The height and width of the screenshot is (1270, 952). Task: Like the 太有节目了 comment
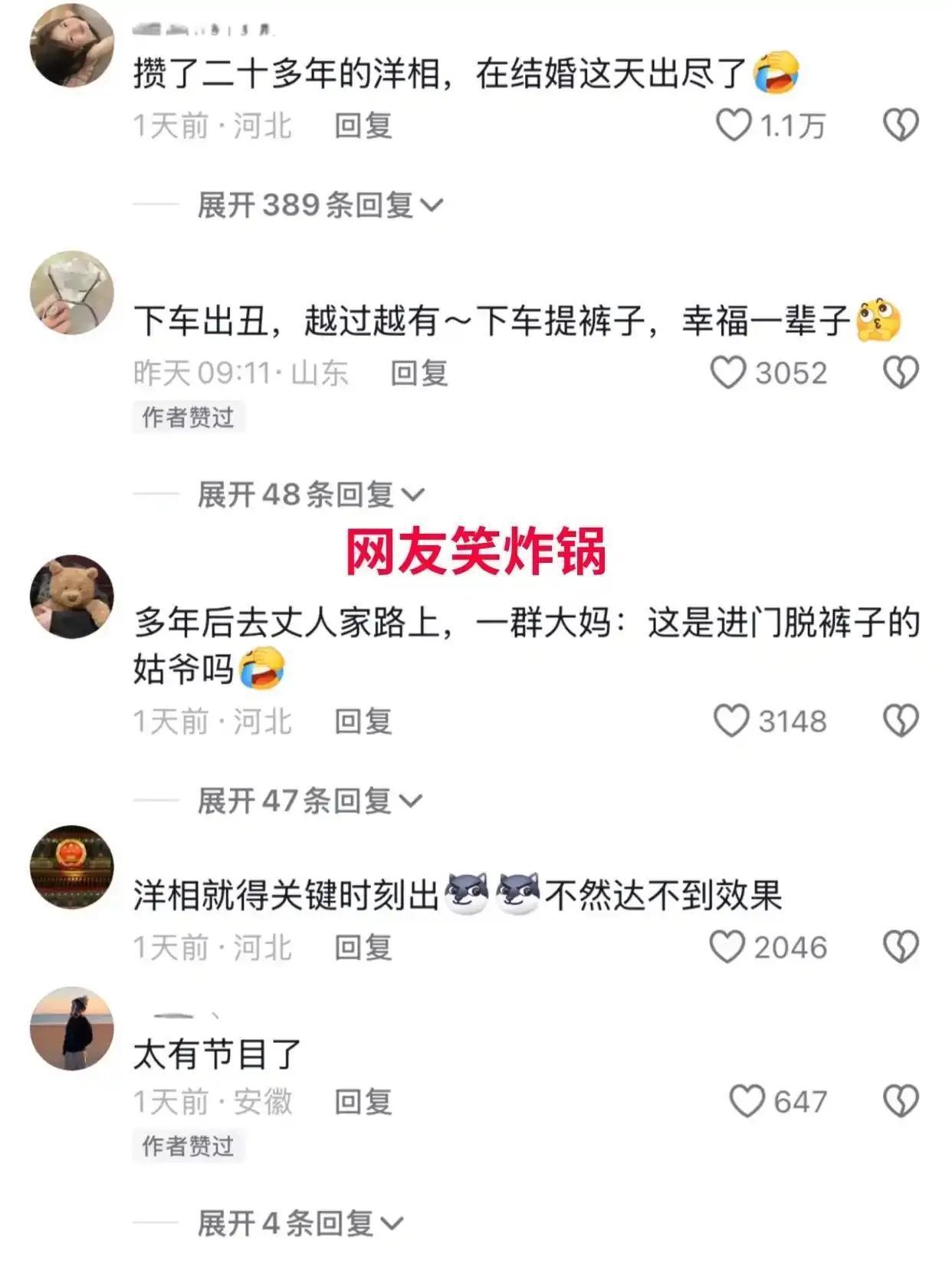pos(747,1101)
